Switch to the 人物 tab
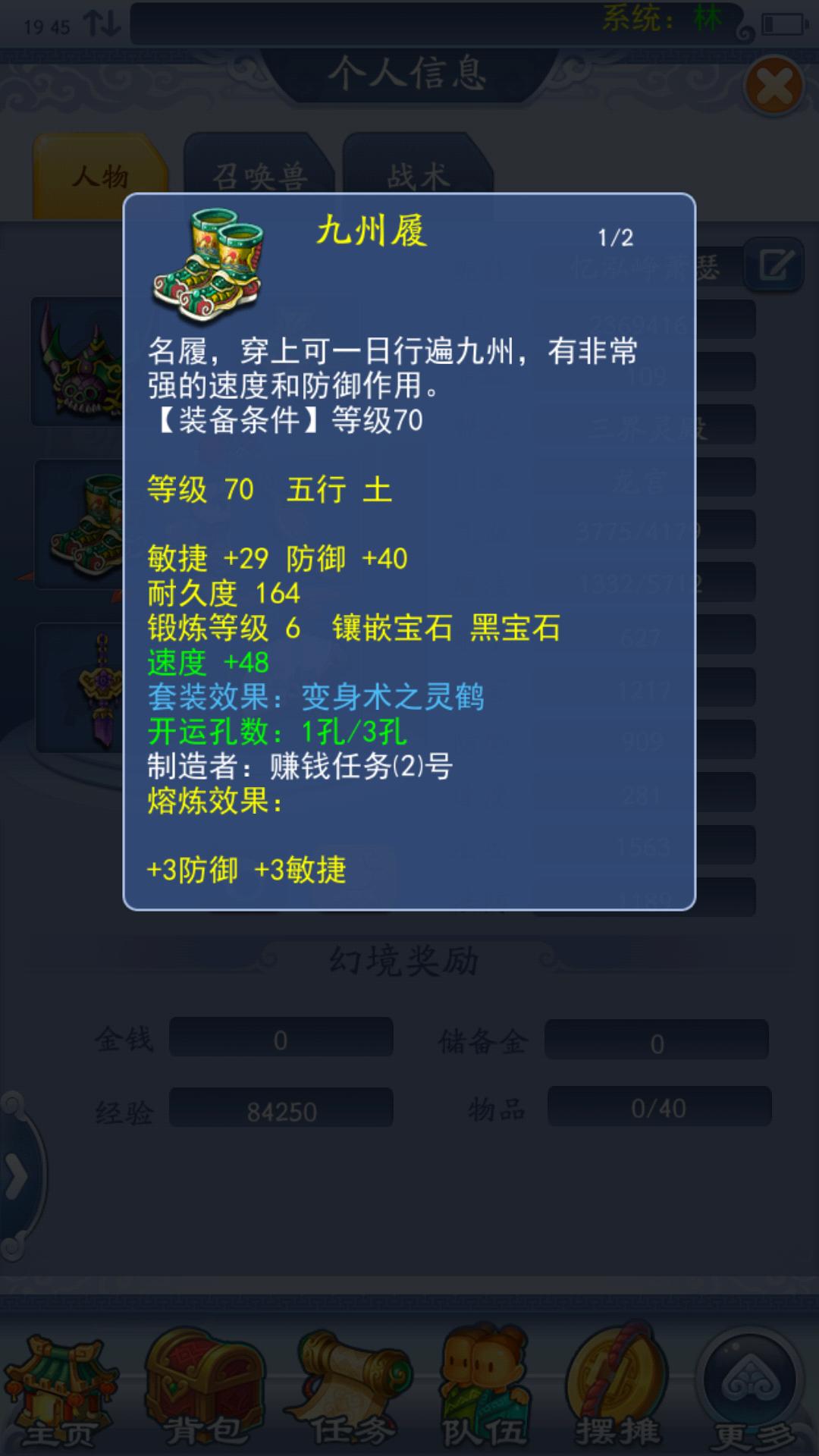This screenshot has height=1456, width=819. [100, 176]
